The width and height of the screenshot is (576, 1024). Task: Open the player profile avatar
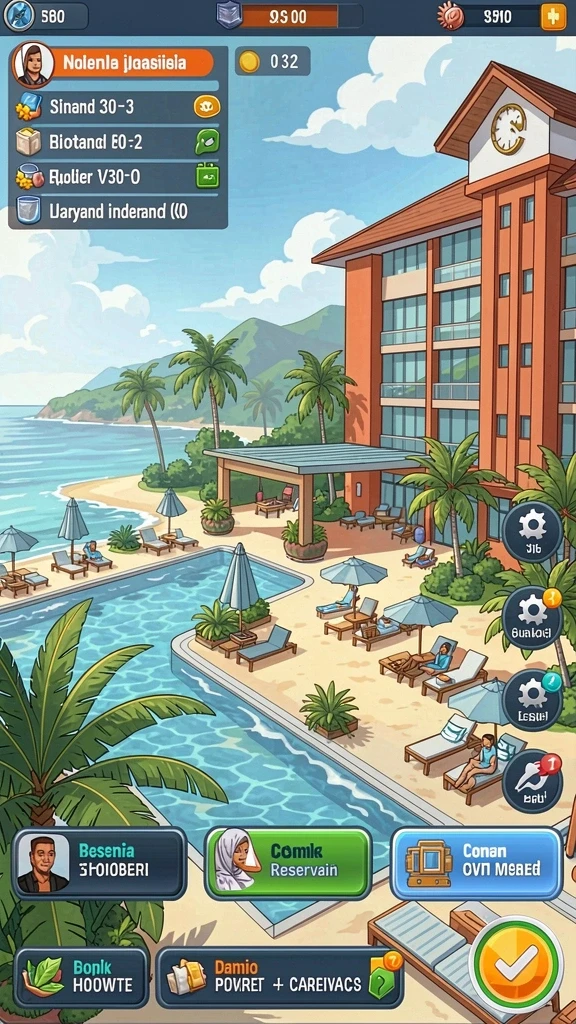click(32, 64)
